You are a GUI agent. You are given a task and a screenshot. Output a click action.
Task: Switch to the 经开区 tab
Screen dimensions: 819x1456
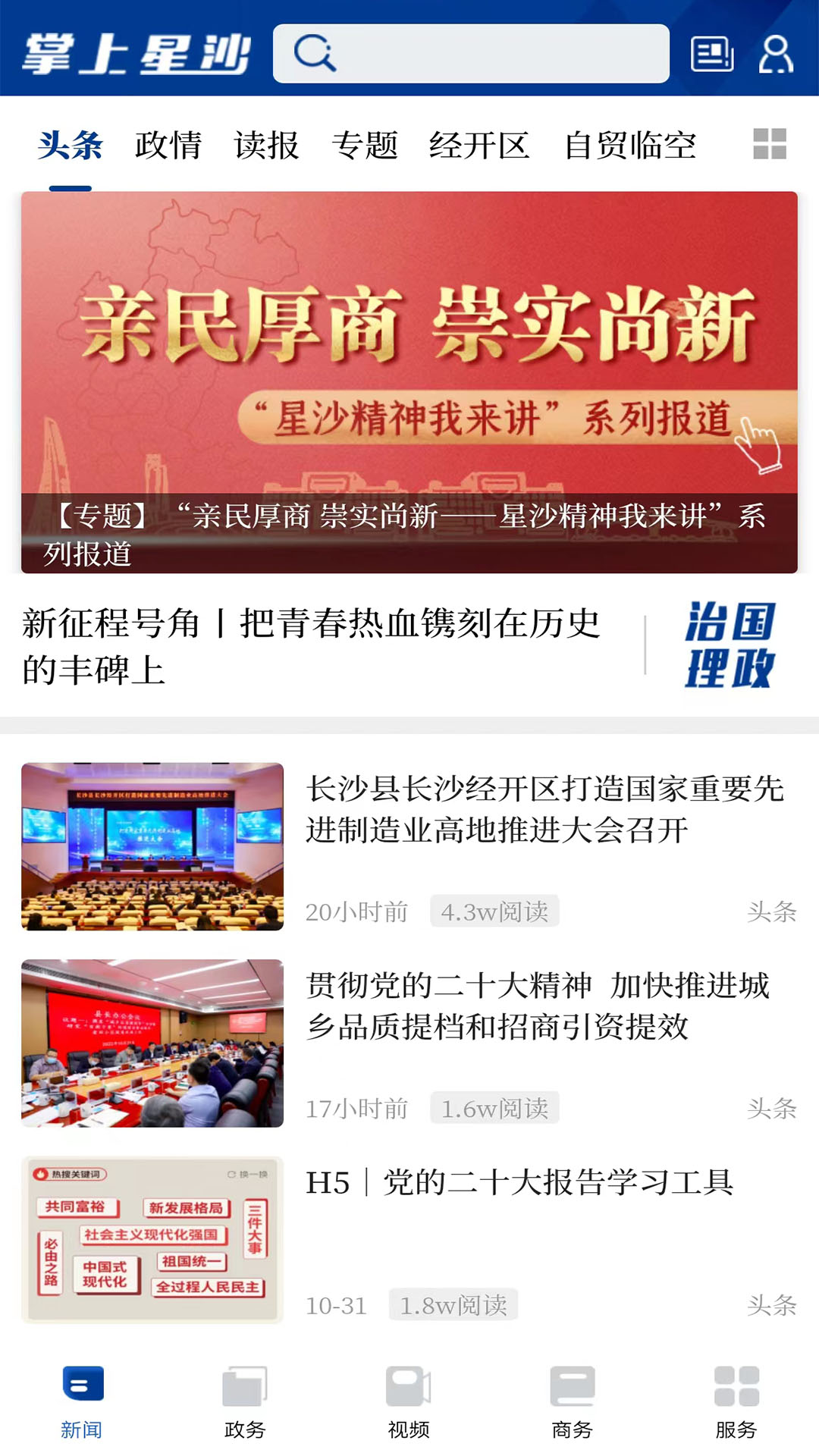(x=479, y=145)
